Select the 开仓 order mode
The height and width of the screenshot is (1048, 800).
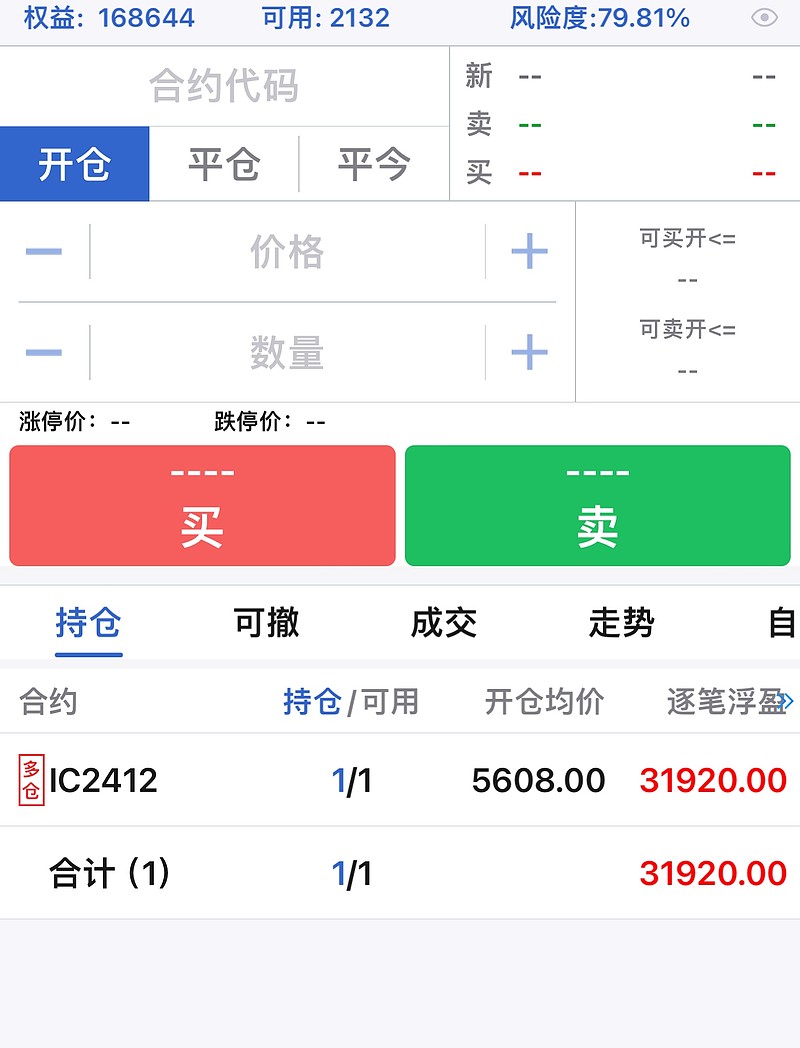click(x=74, y=166)
